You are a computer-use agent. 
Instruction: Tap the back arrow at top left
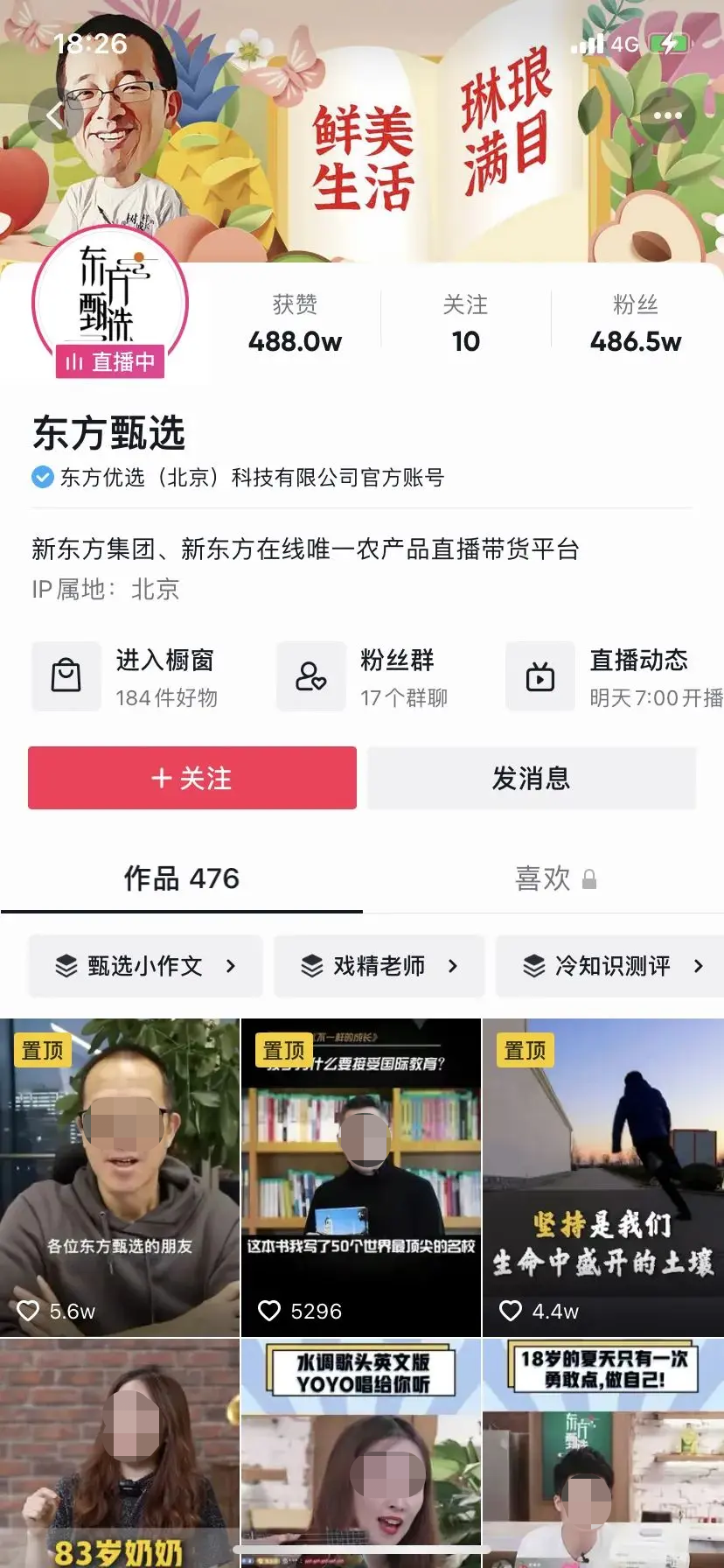(54, 115)
